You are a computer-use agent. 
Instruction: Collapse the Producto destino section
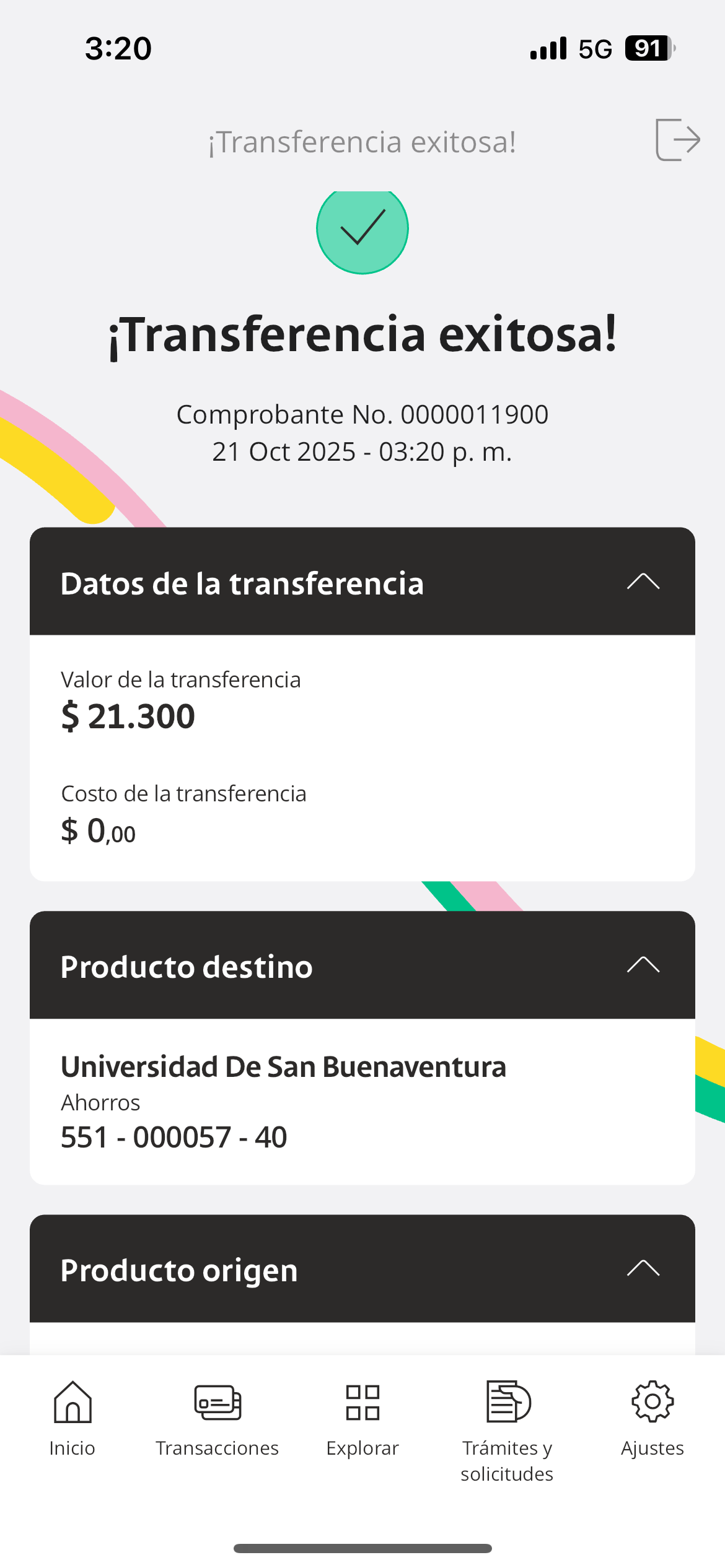click(x=643, y=965)
